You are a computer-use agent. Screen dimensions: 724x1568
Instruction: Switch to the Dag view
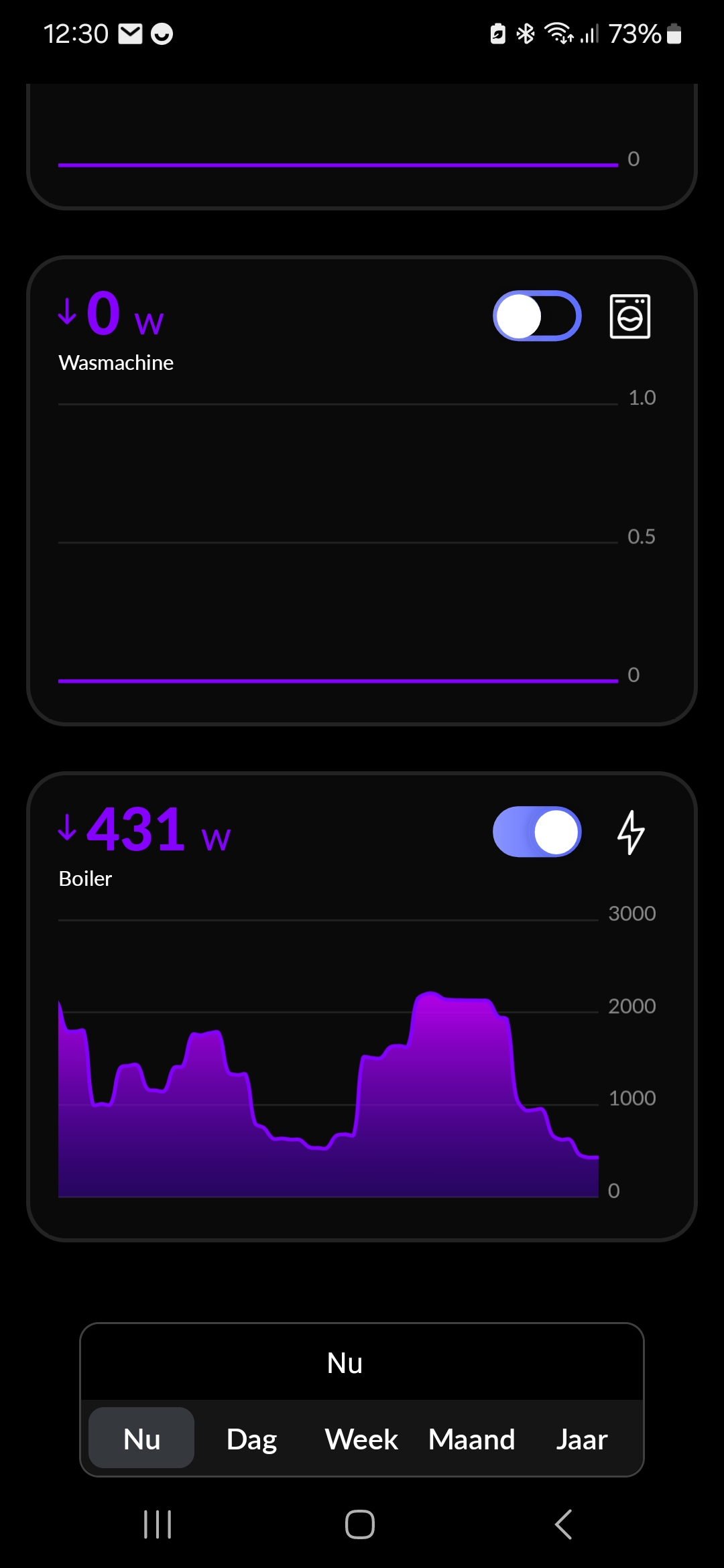[x=251, y=1439]
